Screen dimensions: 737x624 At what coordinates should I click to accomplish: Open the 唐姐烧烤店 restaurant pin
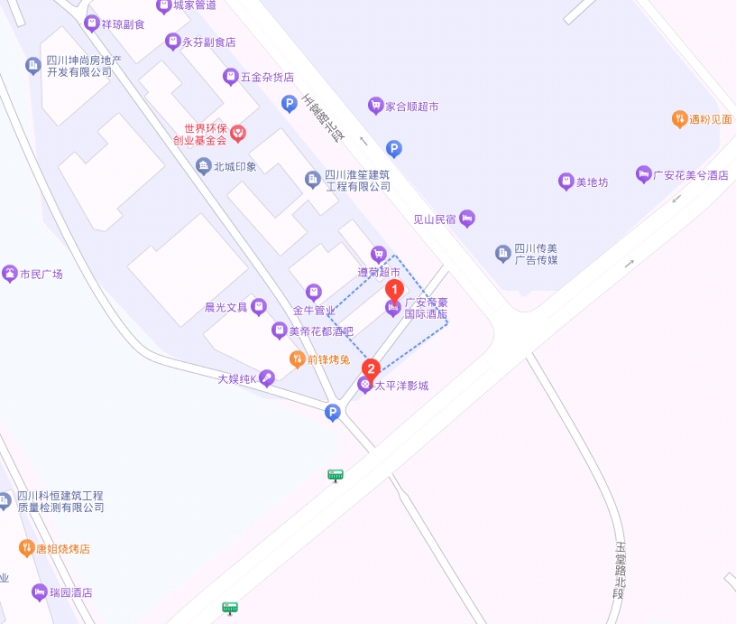point(26,548)
